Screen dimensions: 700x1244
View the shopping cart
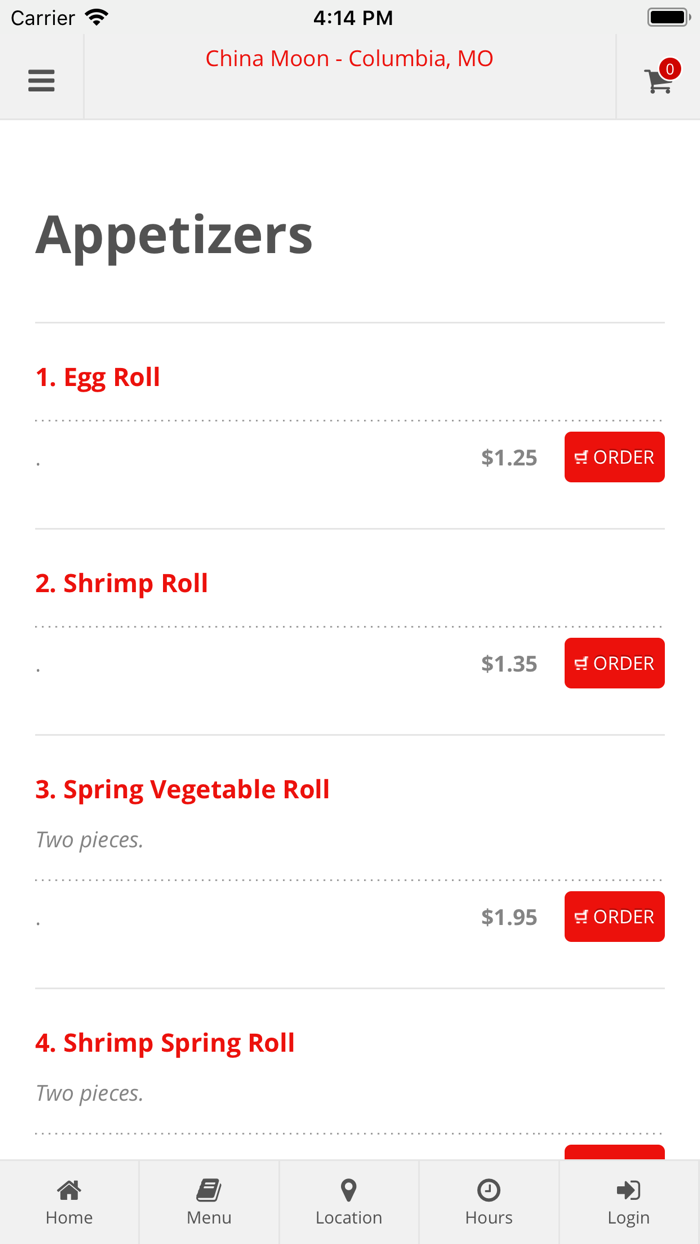click(x=660, y=80)
